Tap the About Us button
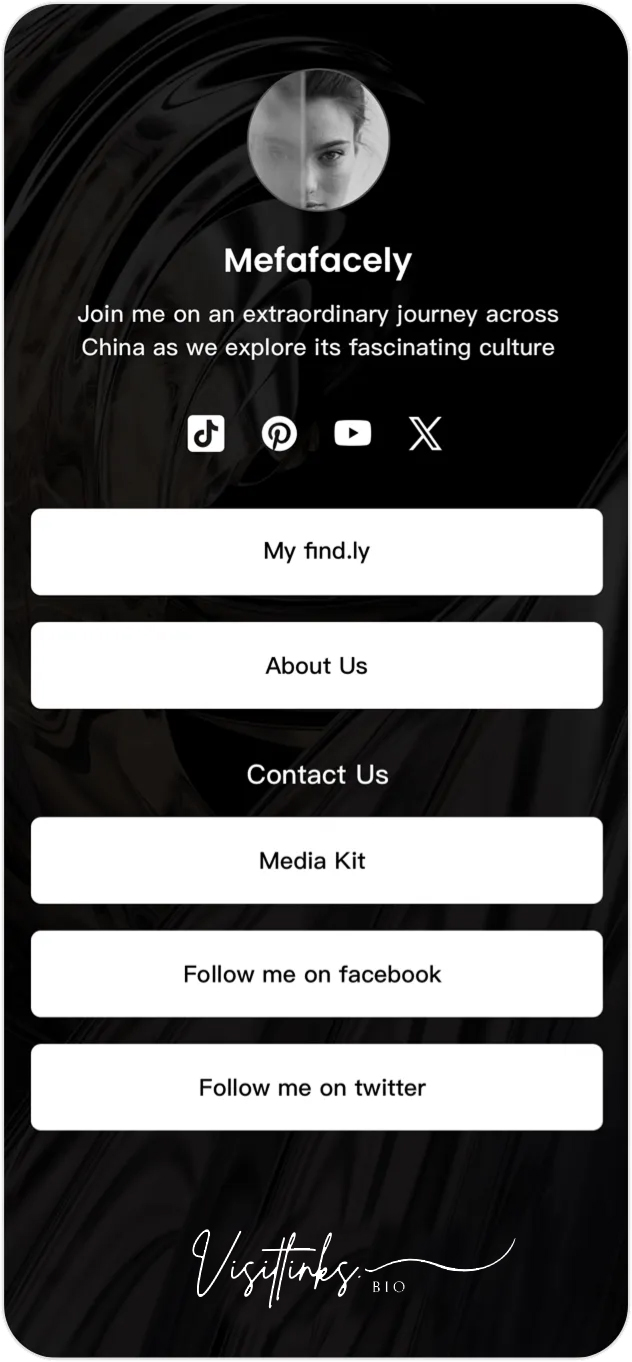 316,666
